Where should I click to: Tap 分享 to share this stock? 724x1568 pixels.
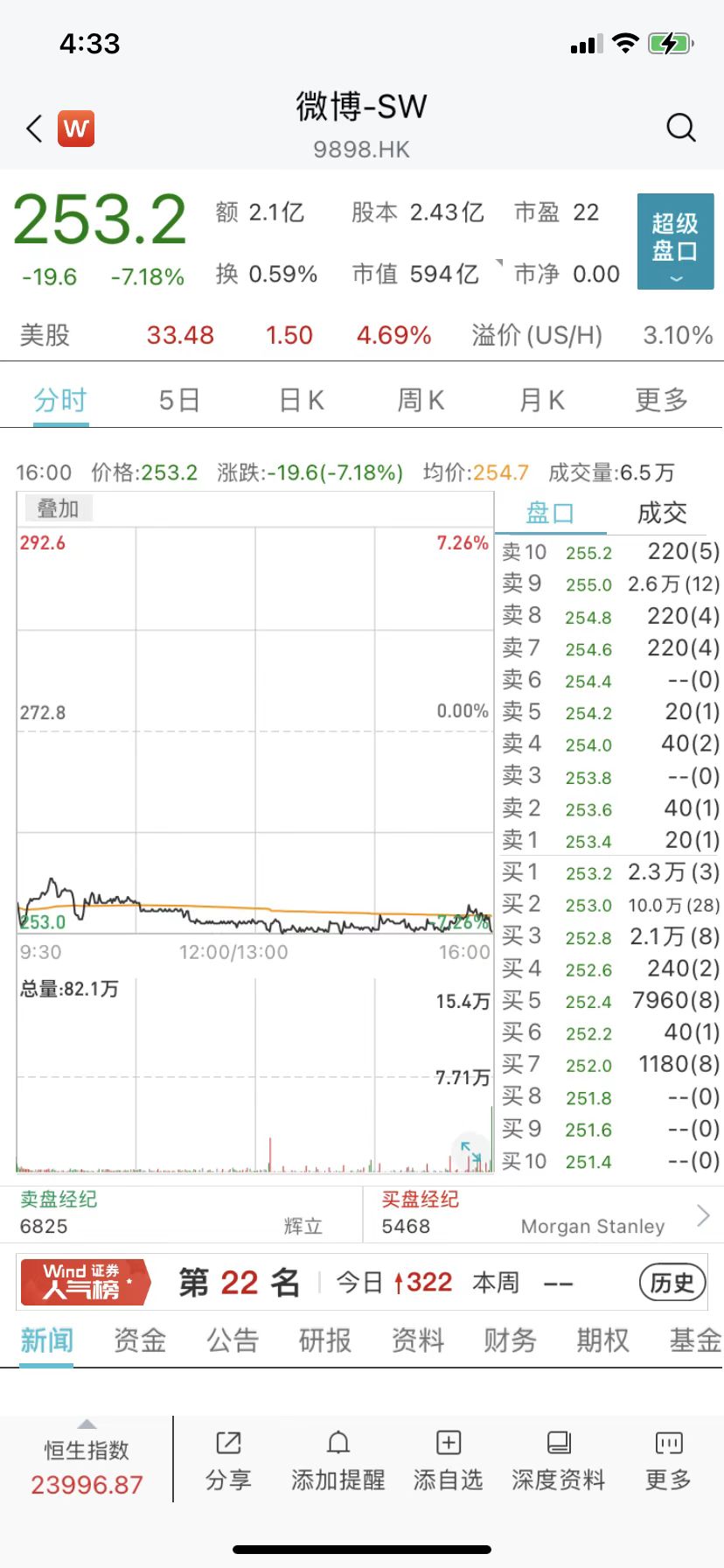(x=228, y=1460)
